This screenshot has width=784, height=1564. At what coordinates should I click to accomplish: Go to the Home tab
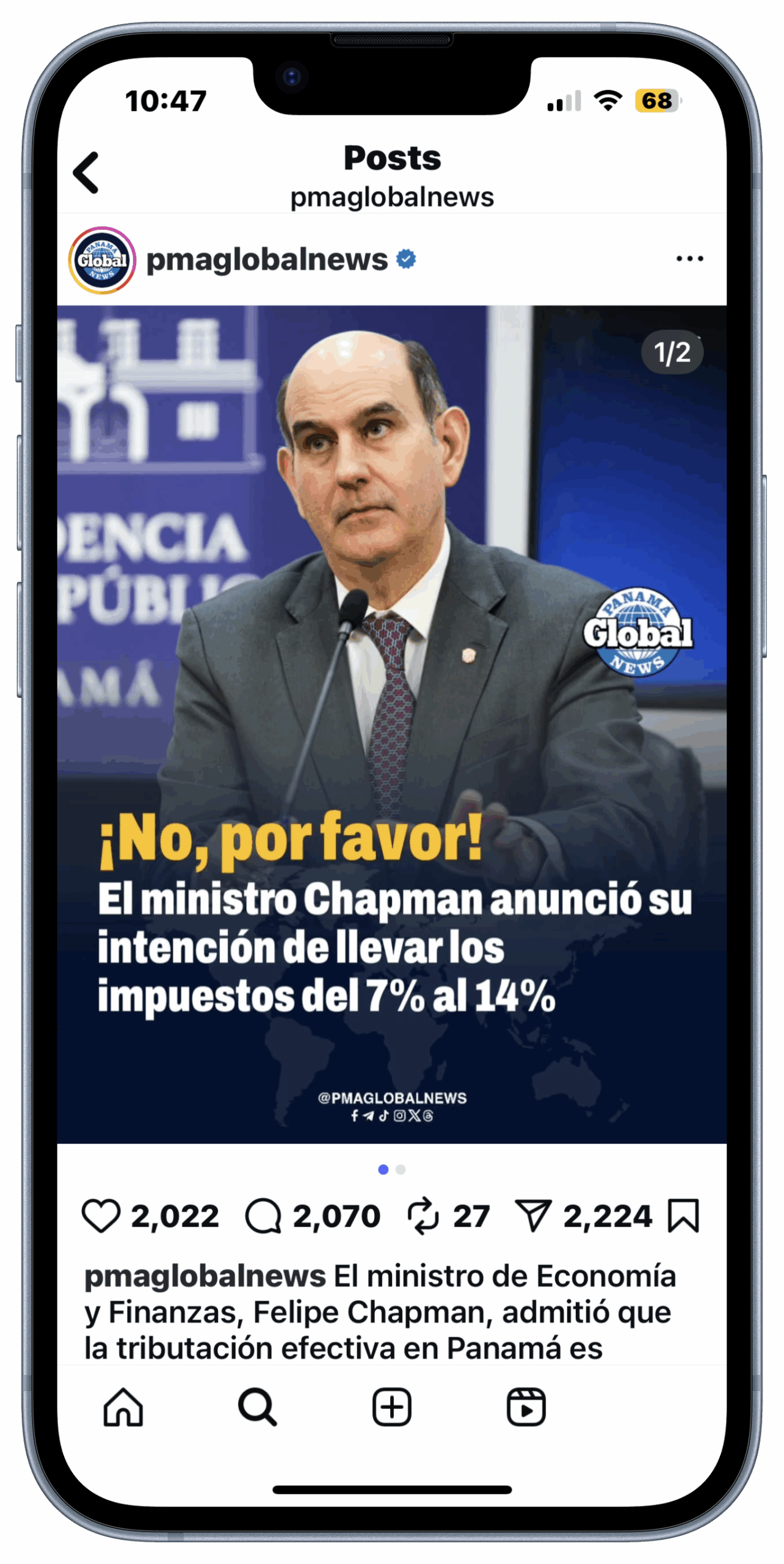click(x=123, y=1406)
